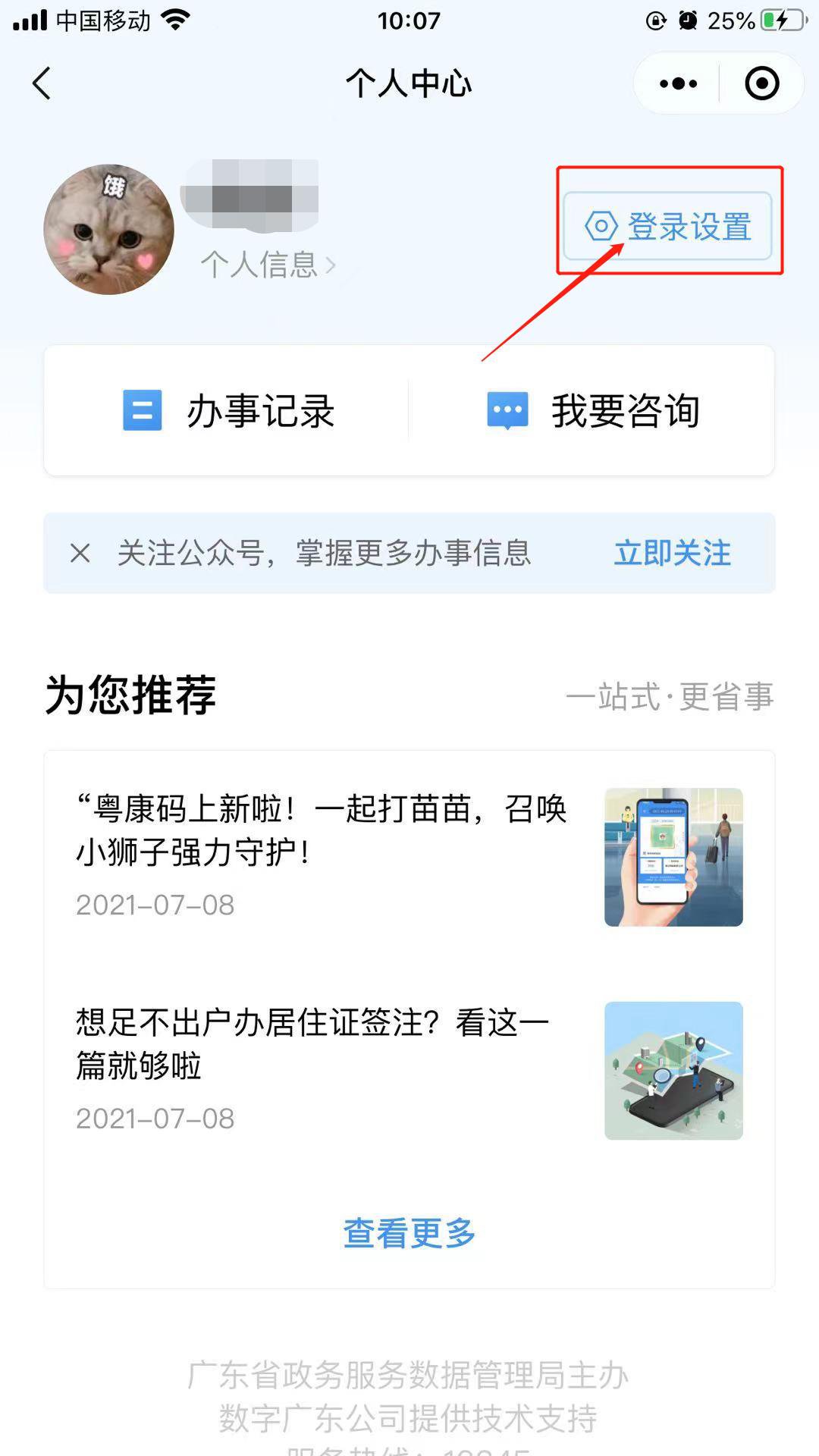Tap the cat profile avatar
Viewport: 819px width, 1456px height.
[109, 229]
